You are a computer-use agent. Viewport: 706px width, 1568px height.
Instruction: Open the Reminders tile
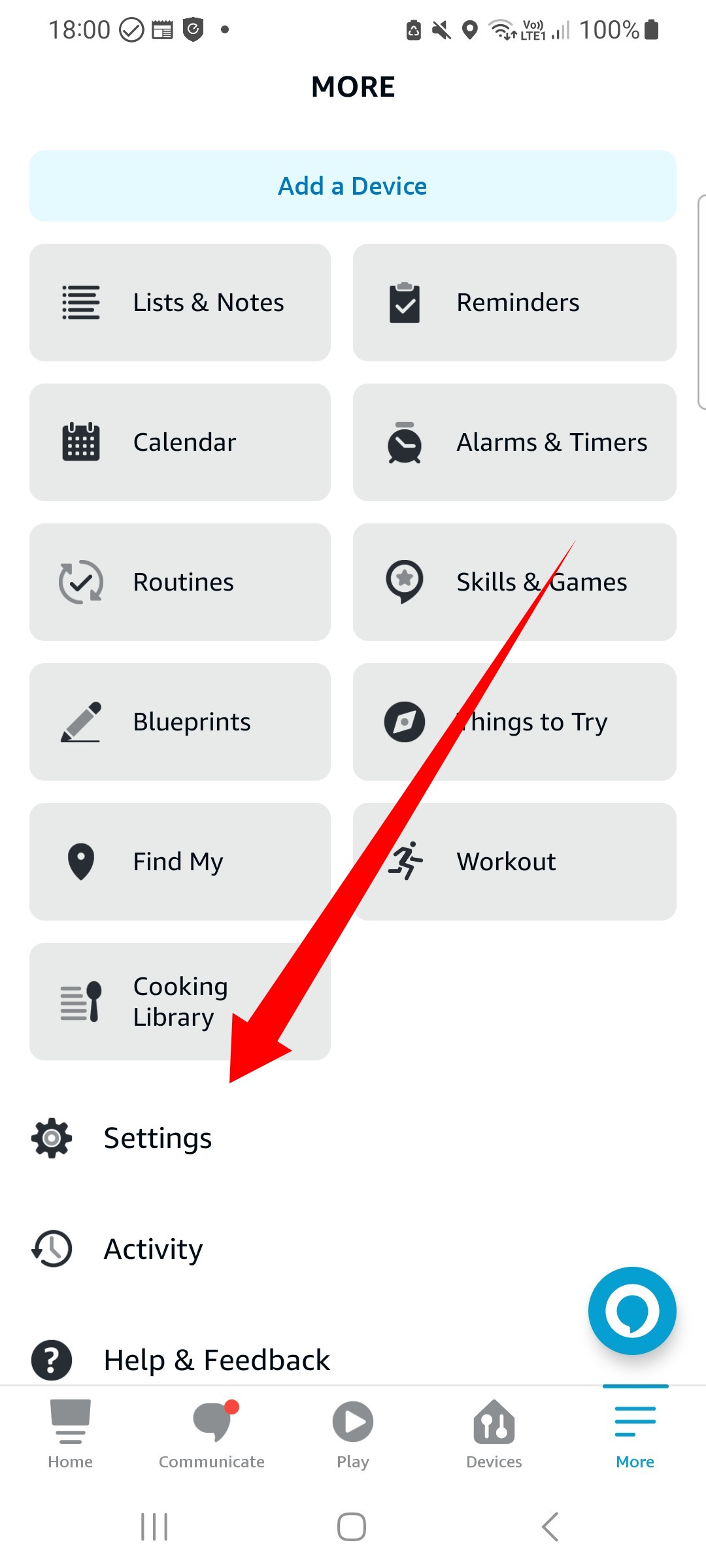(x=514, y=302)
